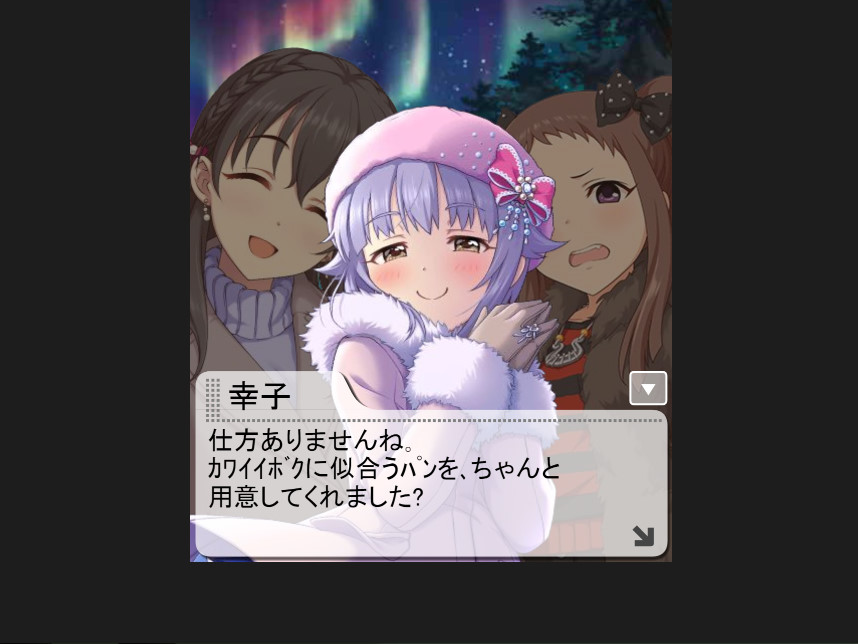Collapse the dialogue box with the down-triangle button
858x644 pixels.
click(648, 388)
